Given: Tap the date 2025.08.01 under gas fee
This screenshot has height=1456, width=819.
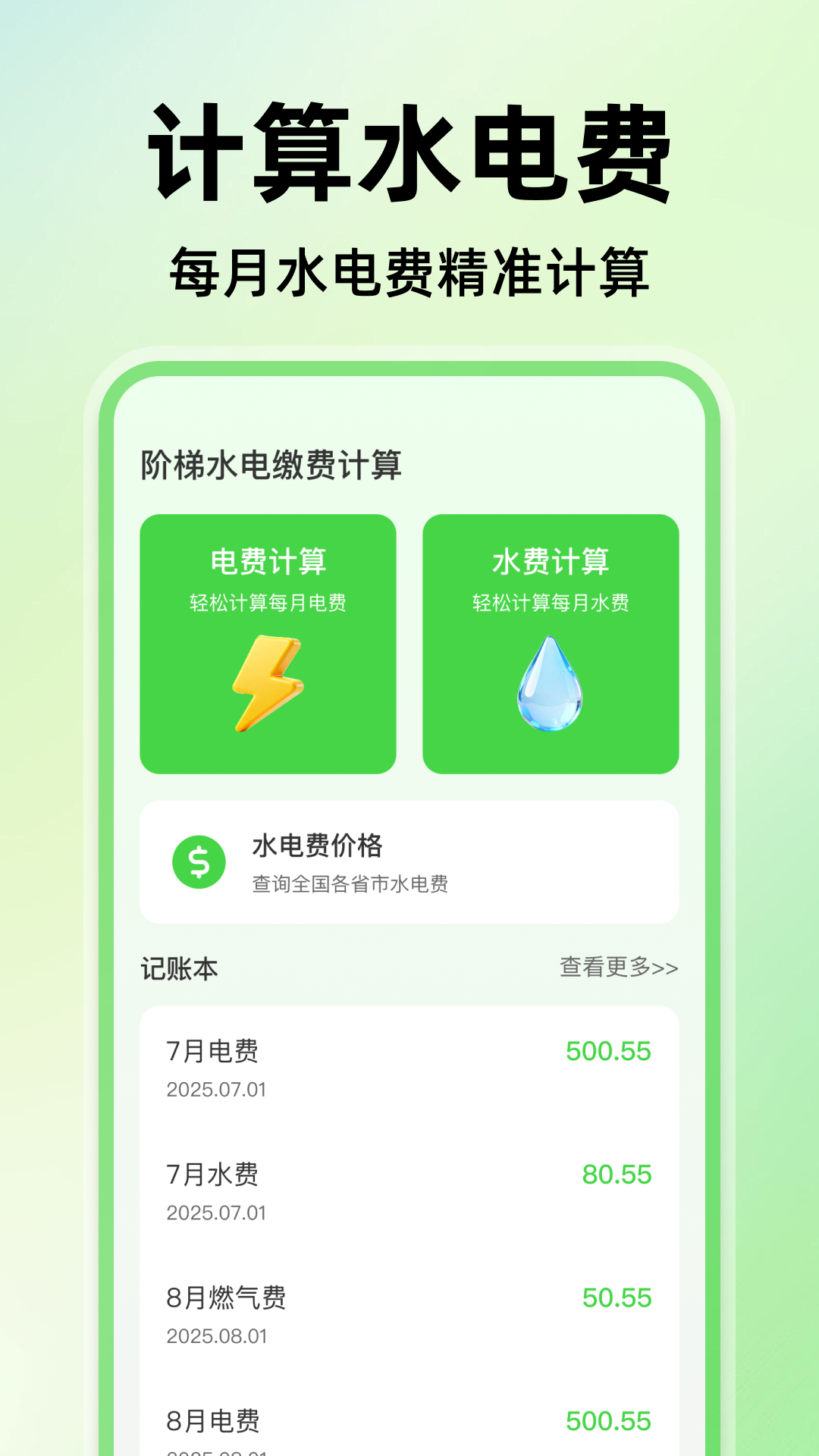Looking at the screenshot, I should 218,1337.
